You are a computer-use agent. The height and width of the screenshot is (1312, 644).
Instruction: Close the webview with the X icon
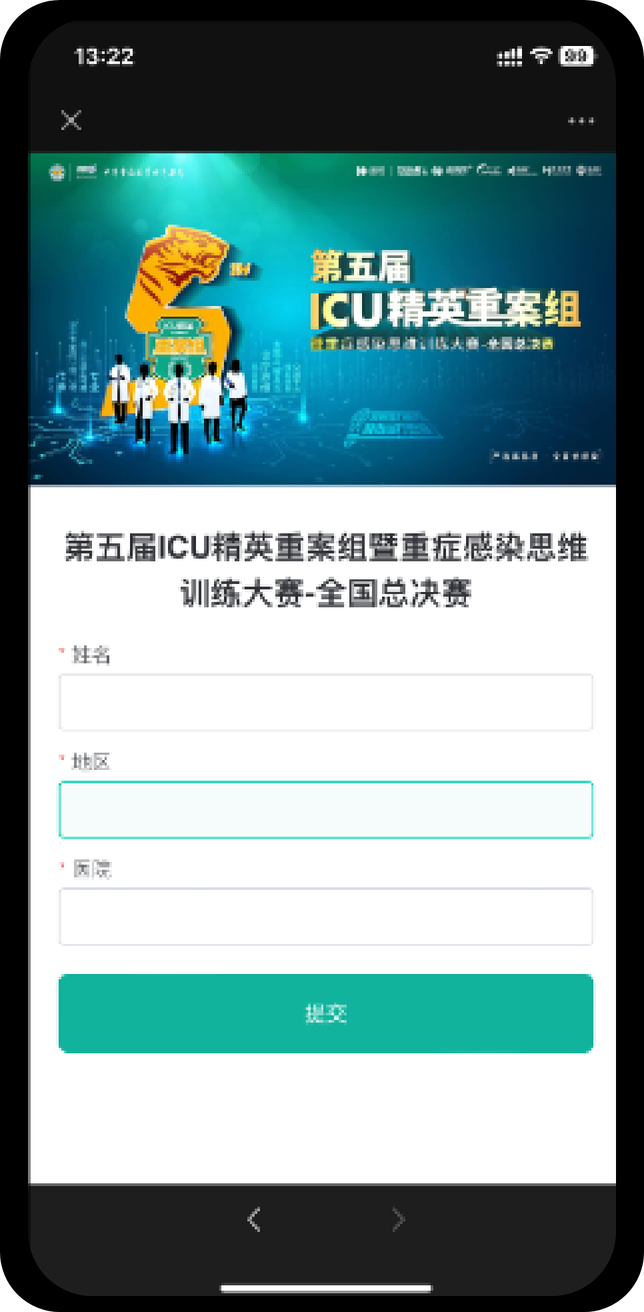click(71, 121)
